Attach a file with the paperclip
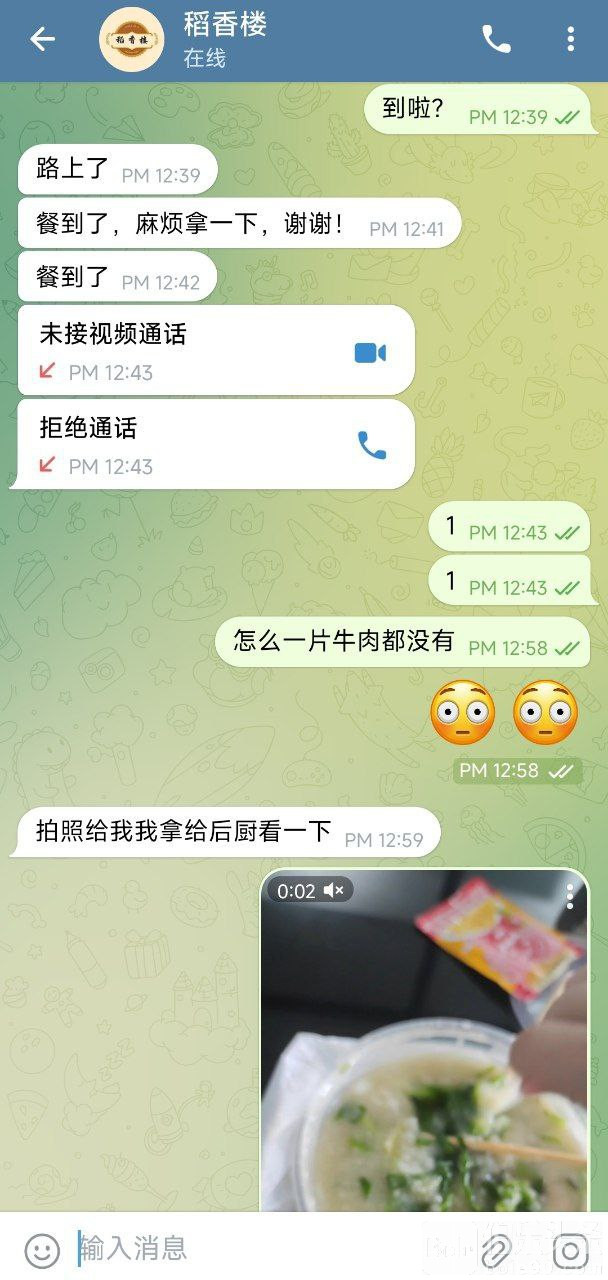The height and width of the screenshot is (1280, 608). click(495, 1249)
